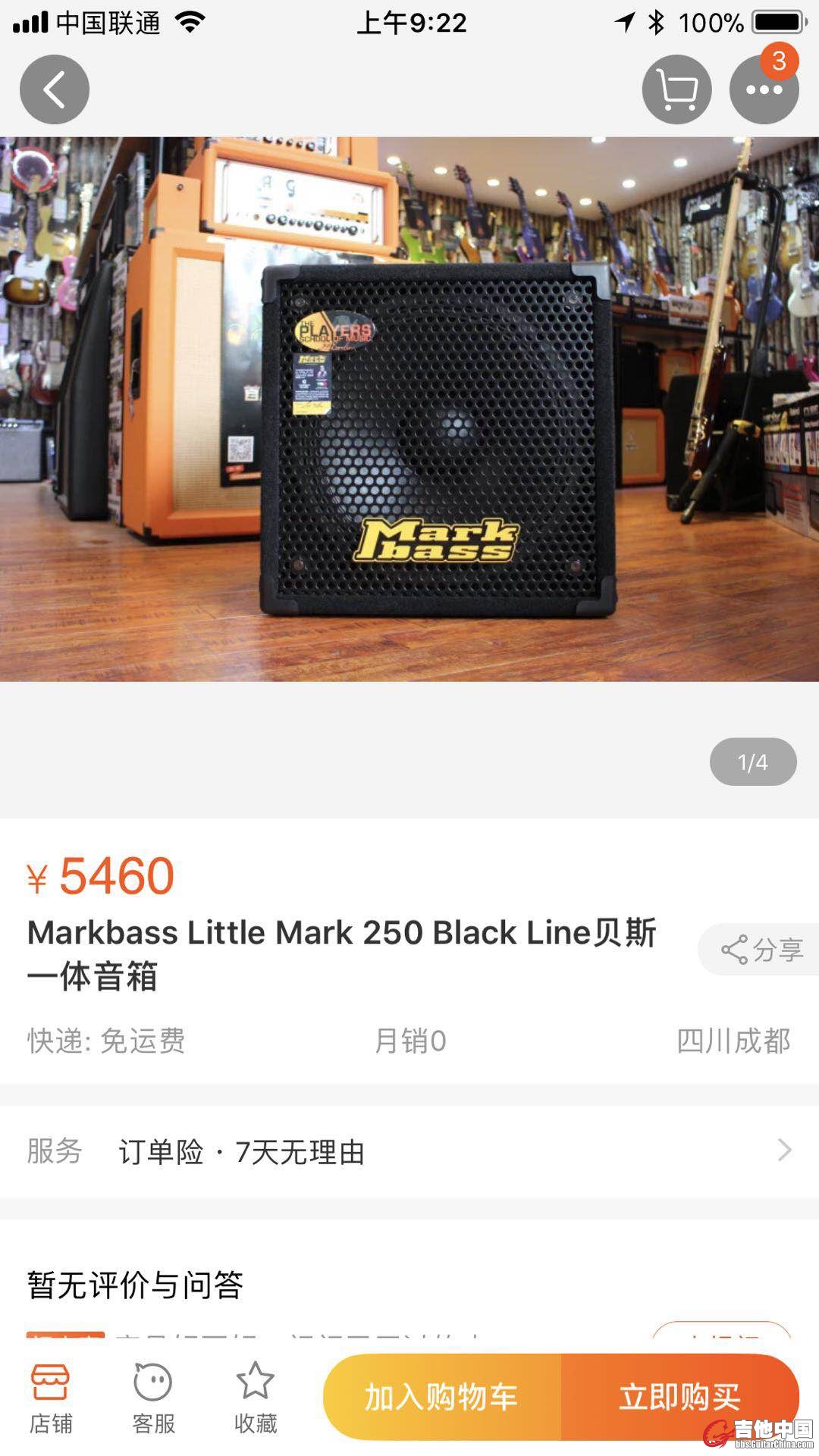
Task: Expand the 服务 service details row
Action: coord(409,1151)
